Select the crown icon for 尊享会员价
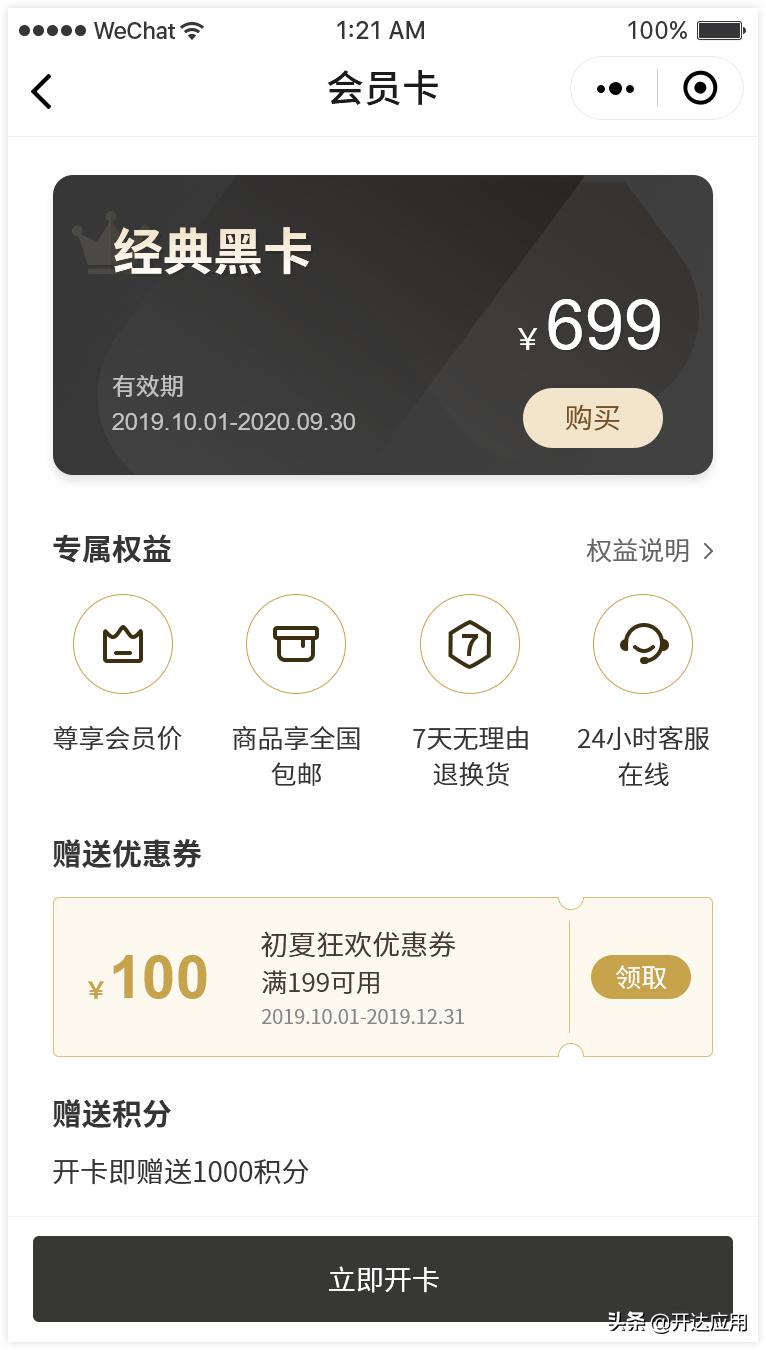Viewport: 766px width, 1350px height. coord(123,644)
